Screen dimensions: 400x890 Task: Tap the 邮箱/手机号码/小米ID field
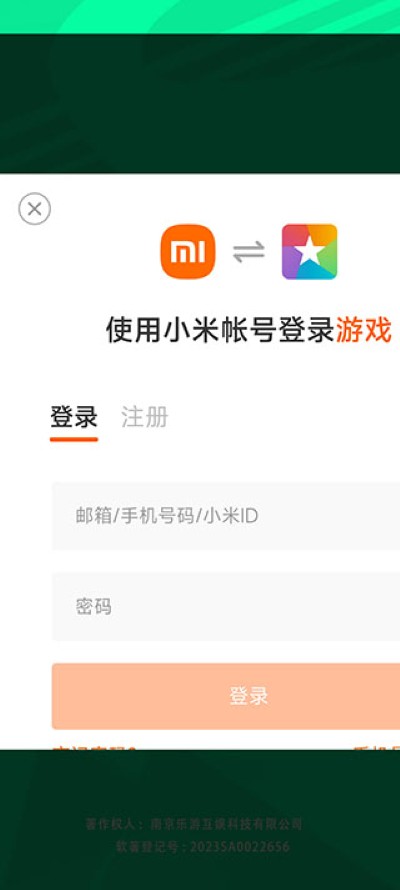tap(226, 516)
